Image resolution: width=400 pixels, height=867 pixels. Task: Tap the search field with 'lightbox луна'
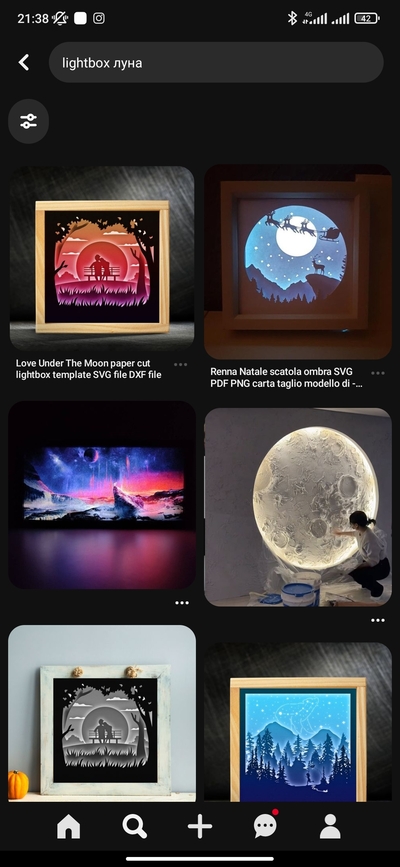point(216,62)
